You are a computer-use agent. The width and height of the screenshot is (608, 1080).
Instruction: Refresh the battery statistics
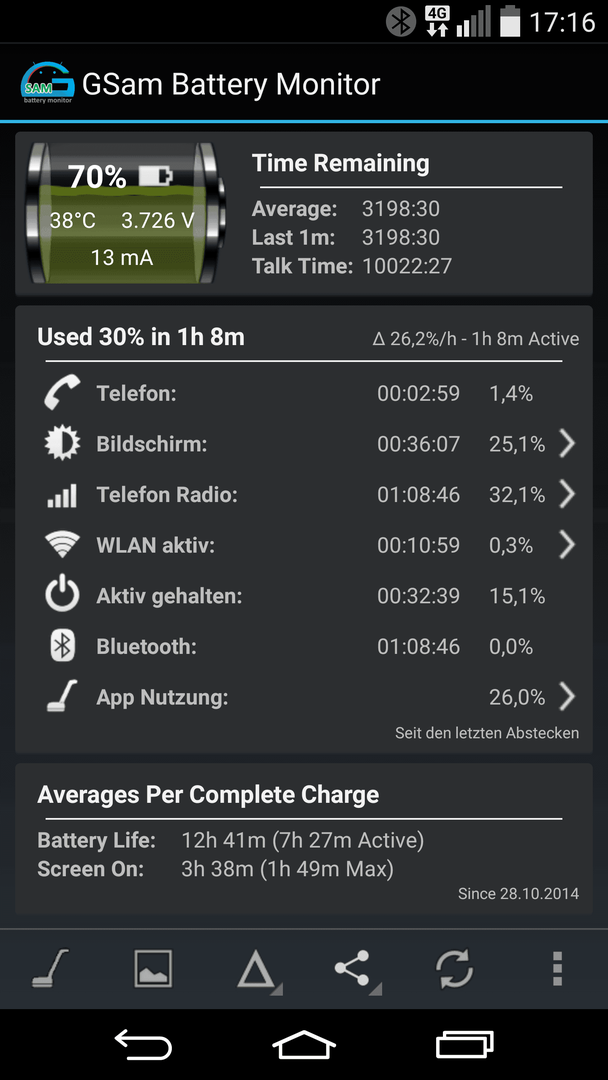pyautogui.click(x=454, y=969)
